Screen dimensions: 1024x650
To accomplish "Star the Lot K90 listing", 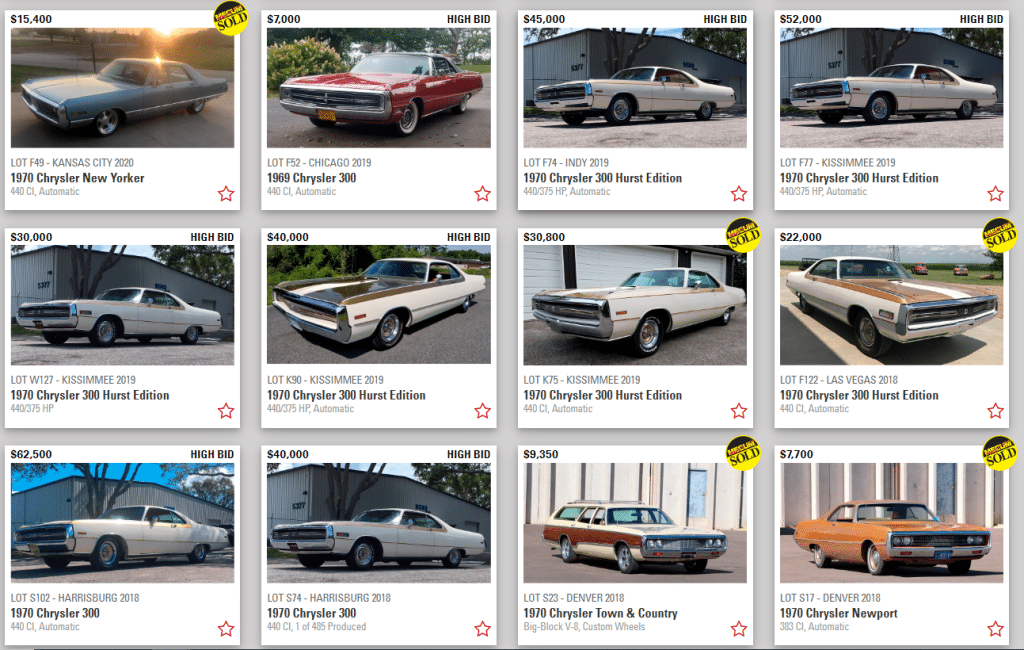I will 482,410.
